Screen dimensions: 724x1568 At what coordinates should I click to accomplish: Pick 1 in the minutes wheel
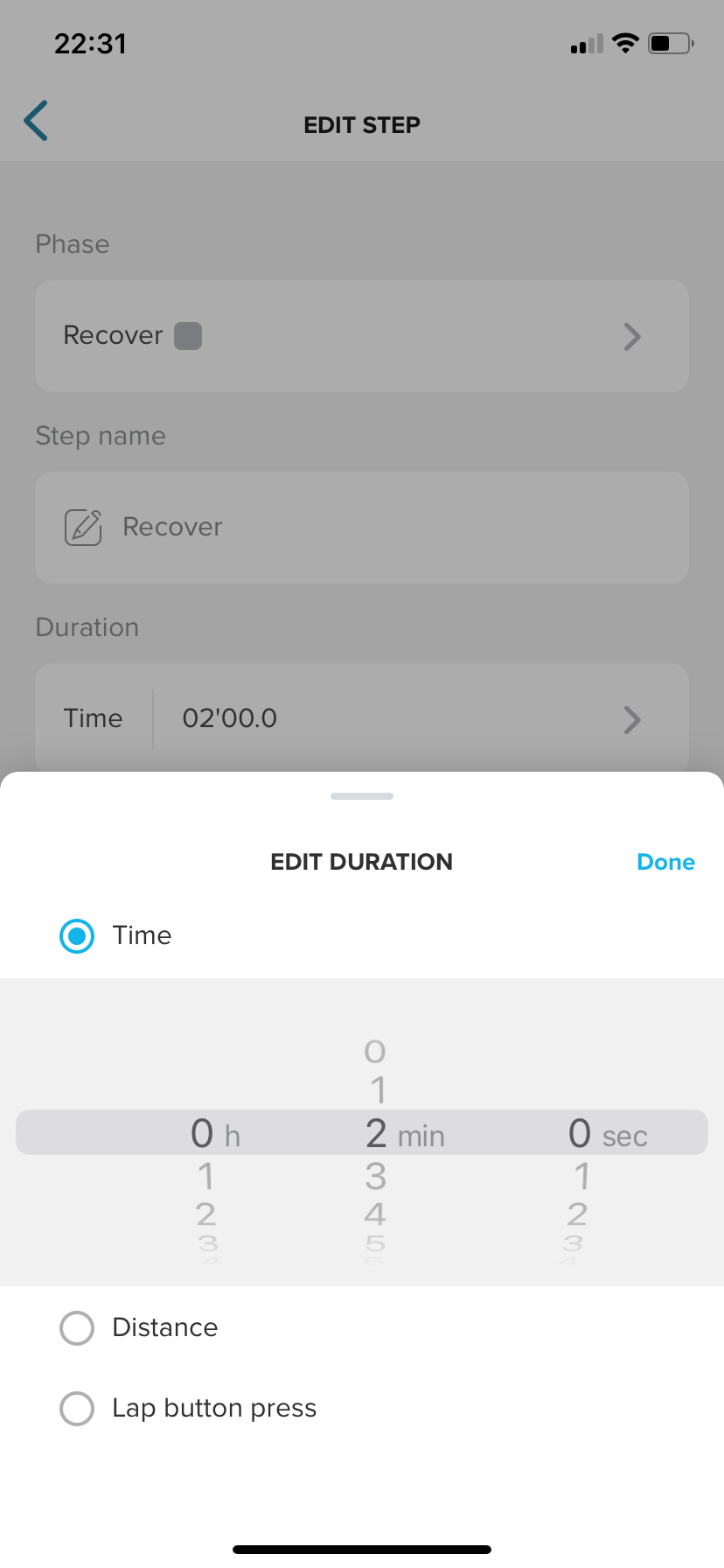tap(377, 1090)
